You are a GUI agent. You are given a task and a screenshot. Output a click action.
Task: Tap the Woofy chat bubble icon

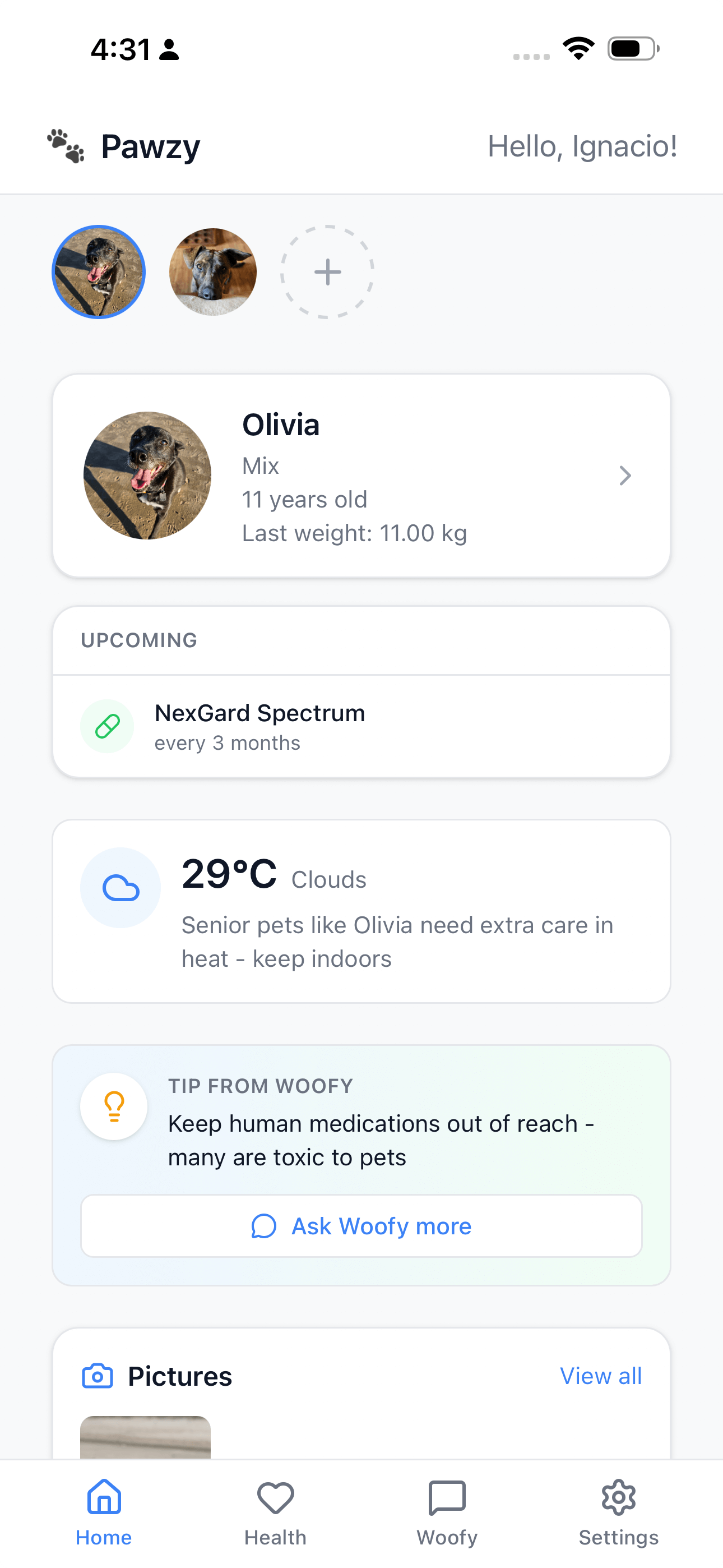tap(447, 1499)
